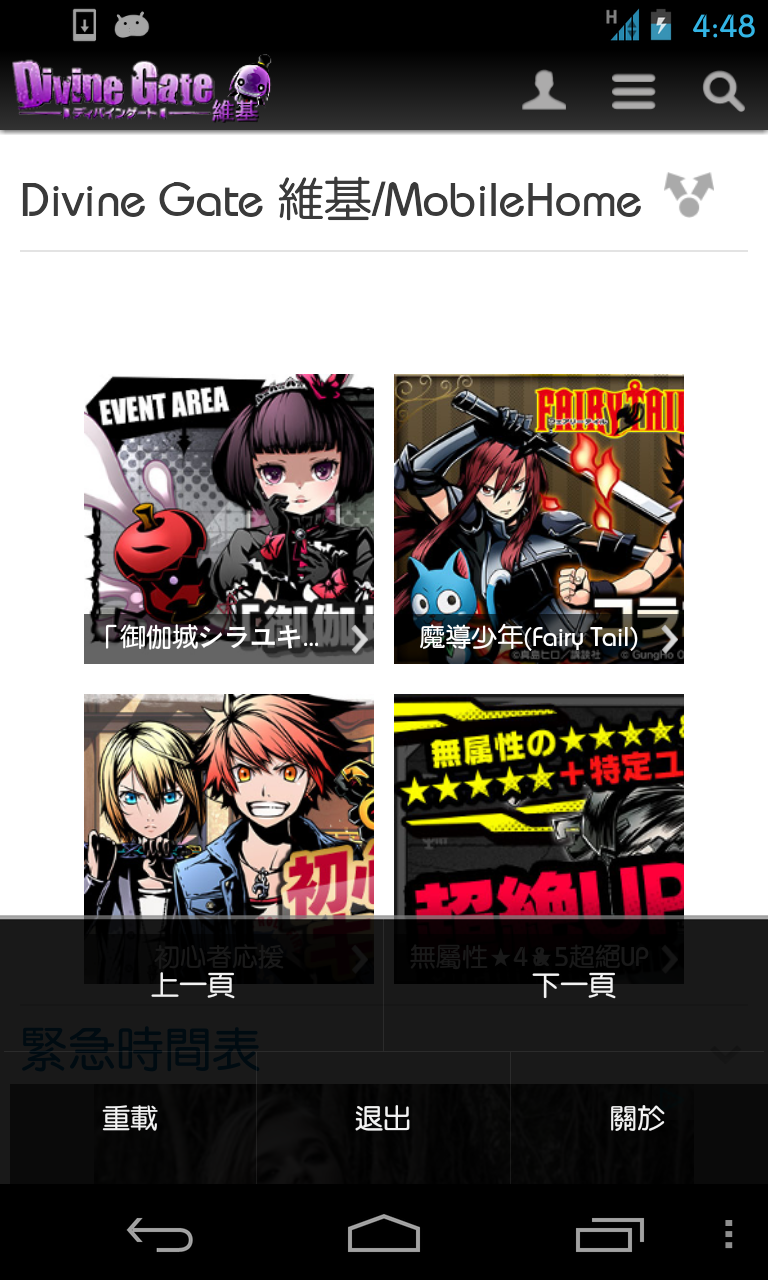Tap the system back button

[159, 1235]
